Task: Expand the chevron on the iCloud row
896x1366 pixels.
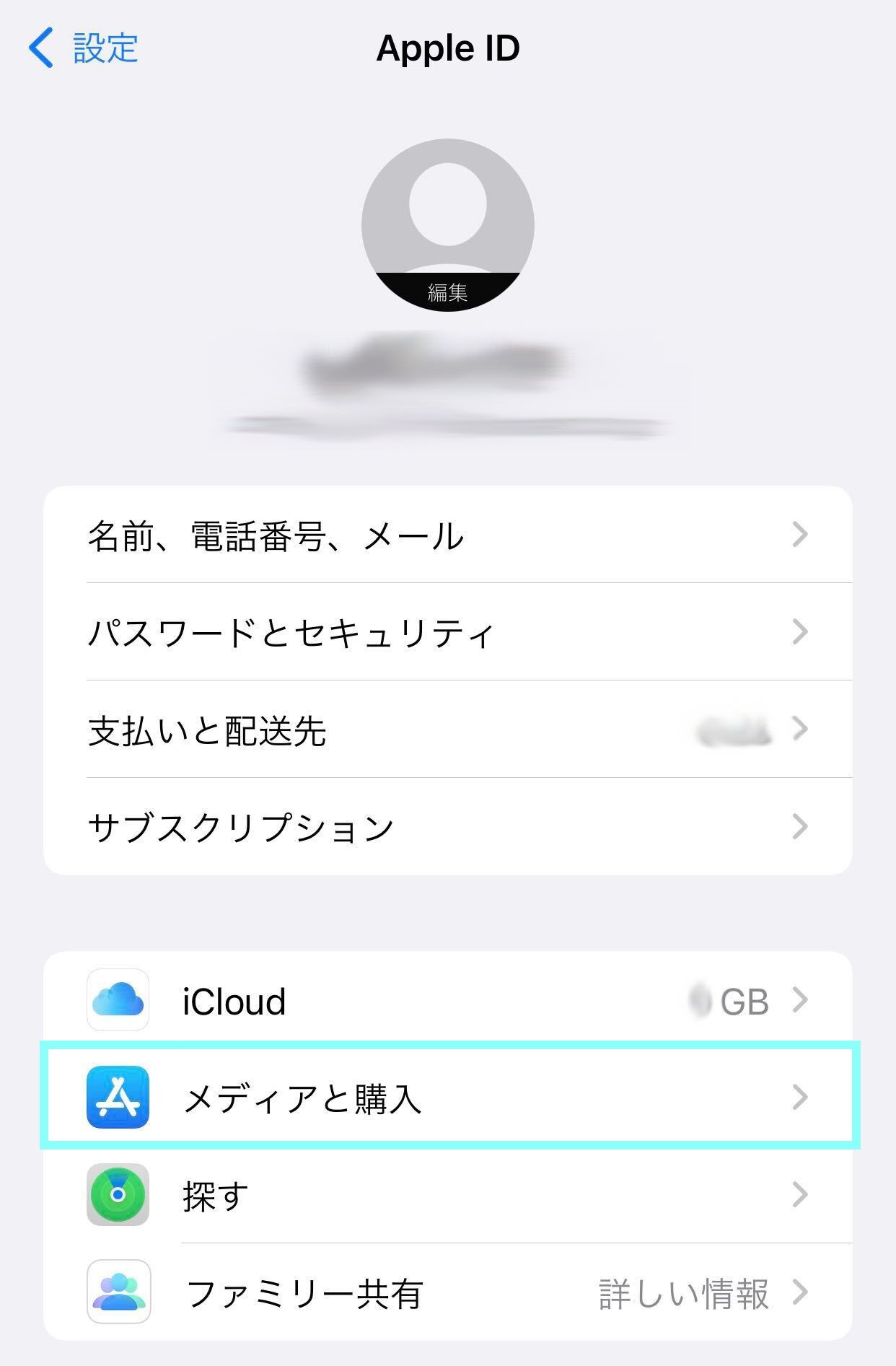Action: tap(801, 1000)
